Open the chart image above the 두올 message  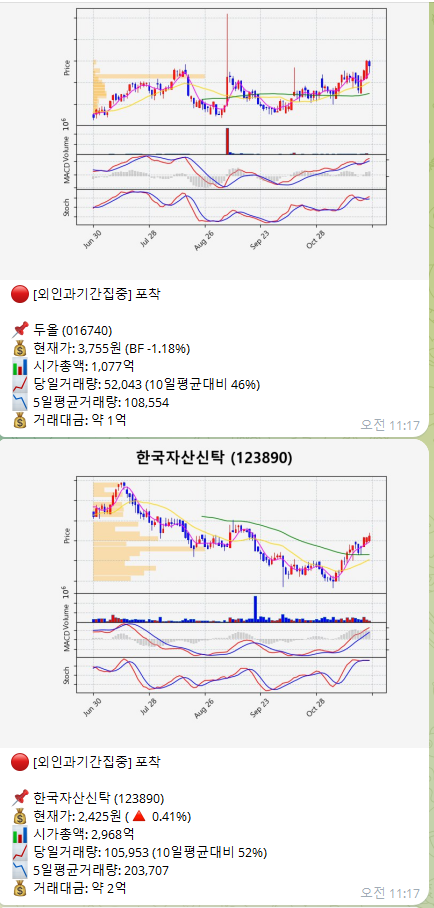213,141
